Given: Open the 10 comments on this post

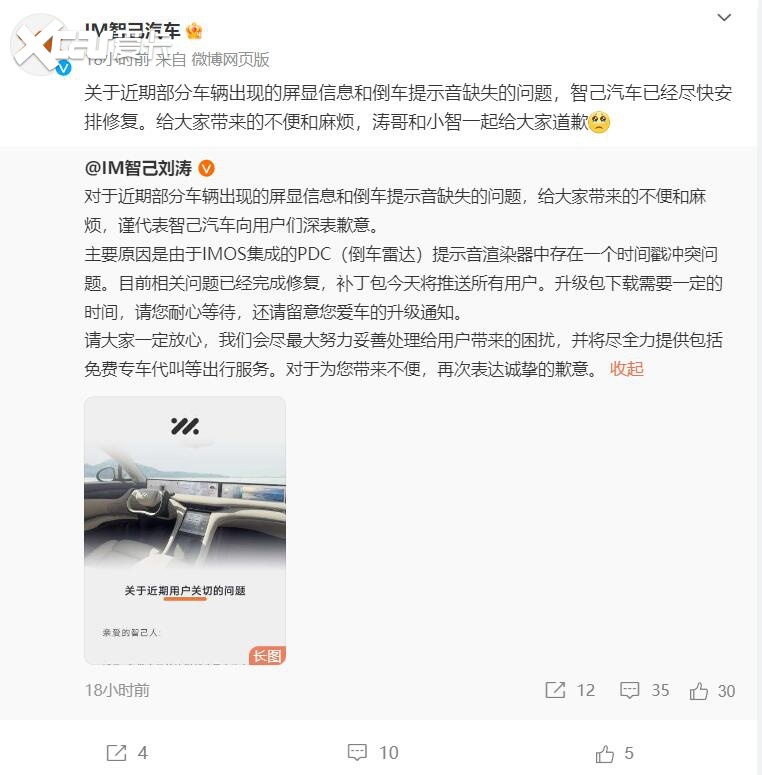Looking at the screenshot, I should [373, 752].
